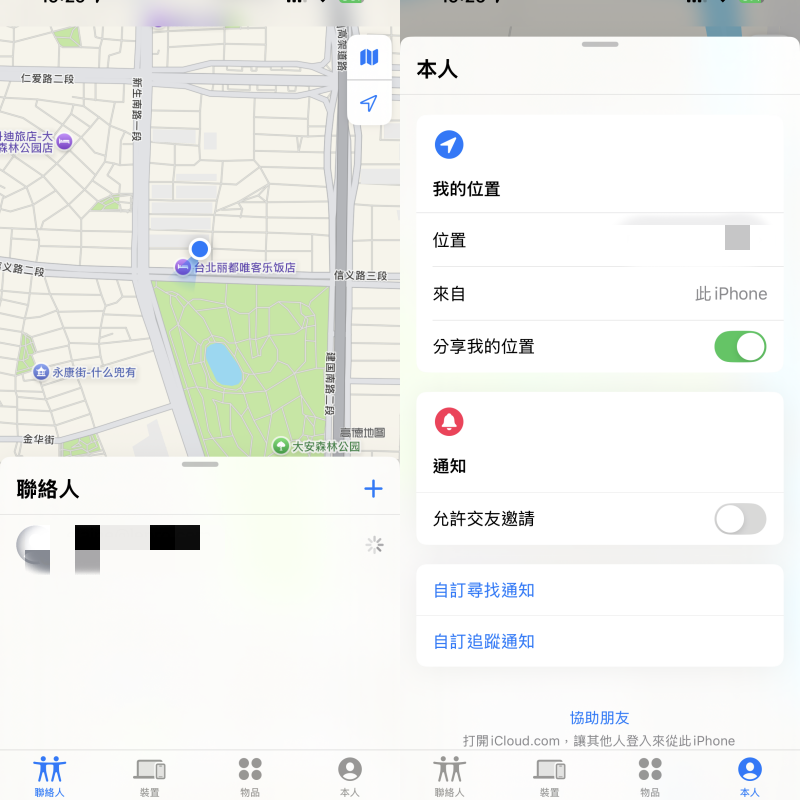Open 自訂追蹤通知 settings
The width and height of the screenshot is (800, 800).
[x=484, y=642]
